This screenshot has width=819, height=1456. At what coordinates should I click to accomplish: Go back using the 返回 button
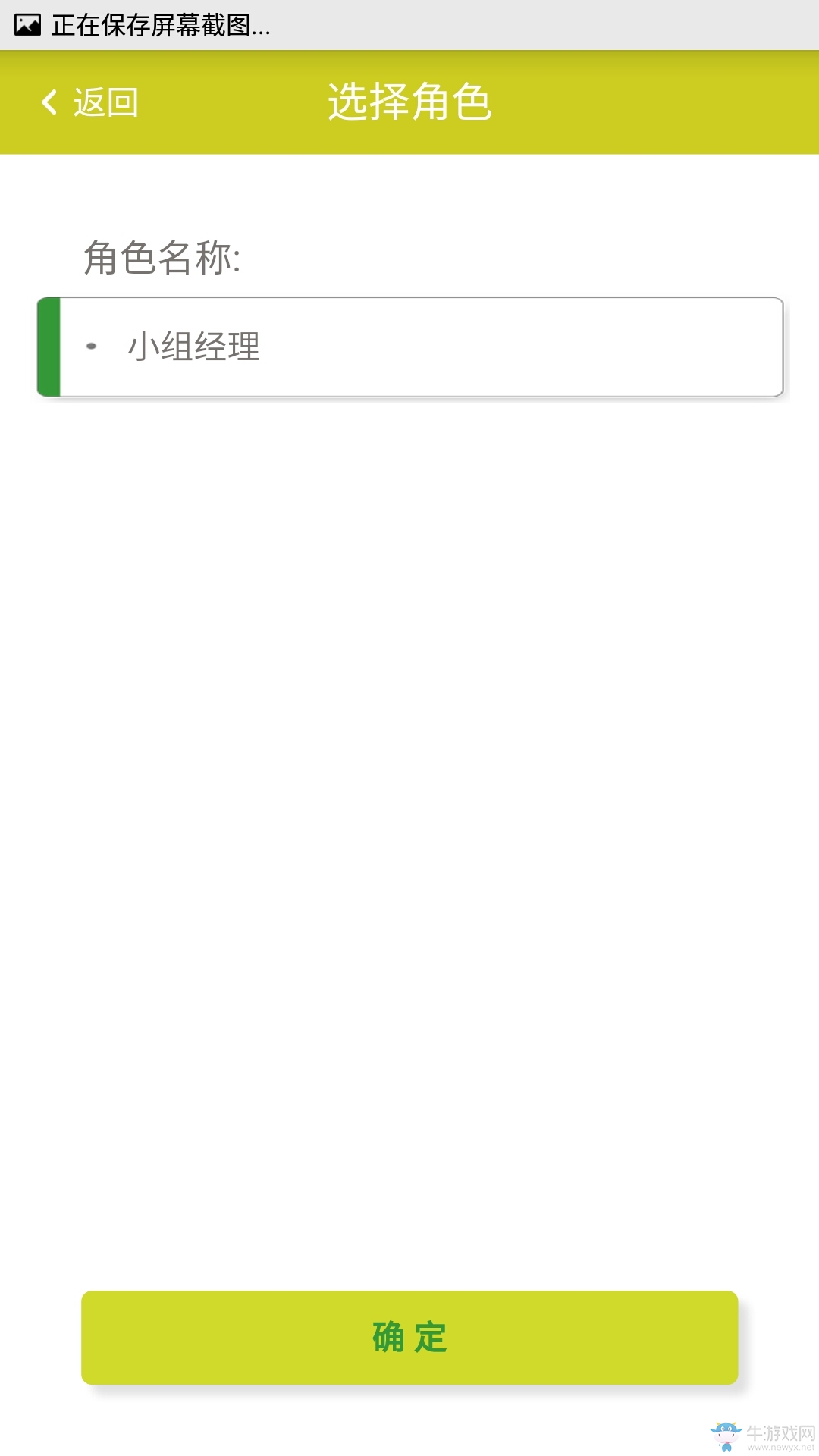pyautogui.click(x=89, y=102)
